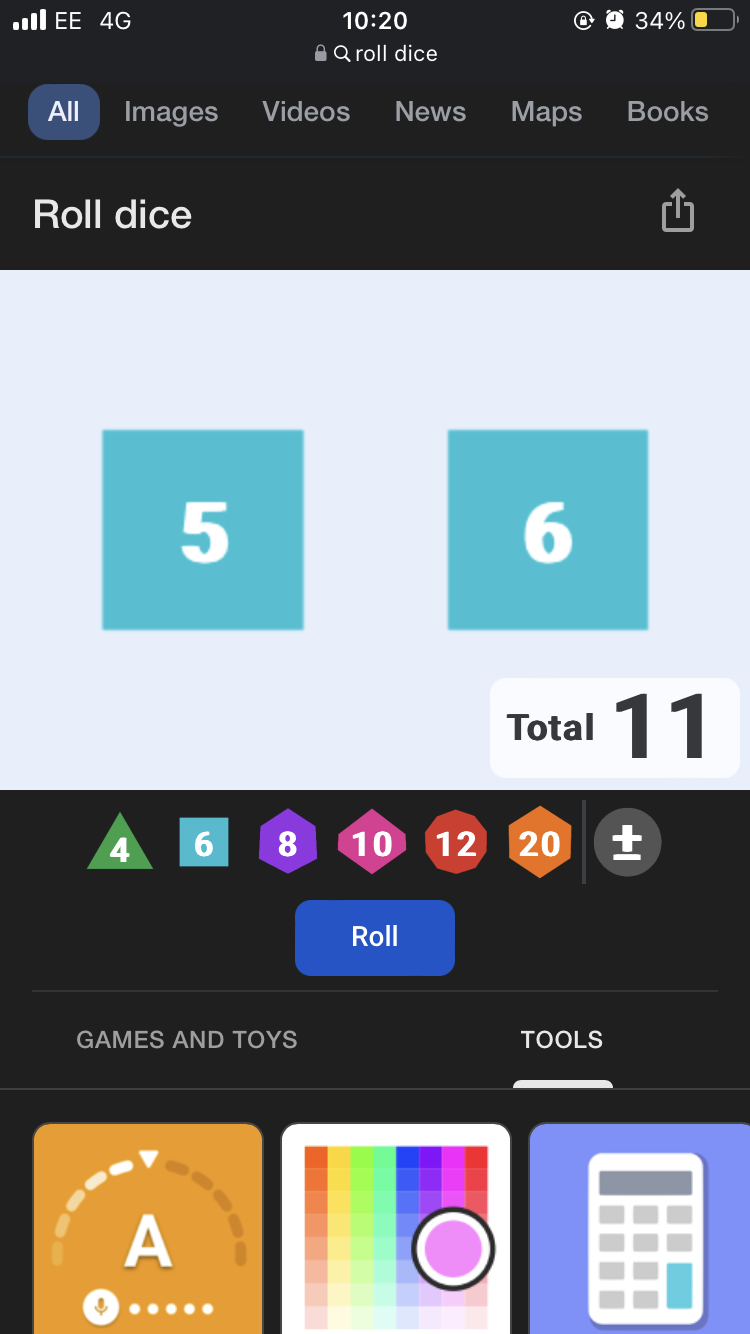
Task: Open the plus-minus modifier button
Action: 627,843
